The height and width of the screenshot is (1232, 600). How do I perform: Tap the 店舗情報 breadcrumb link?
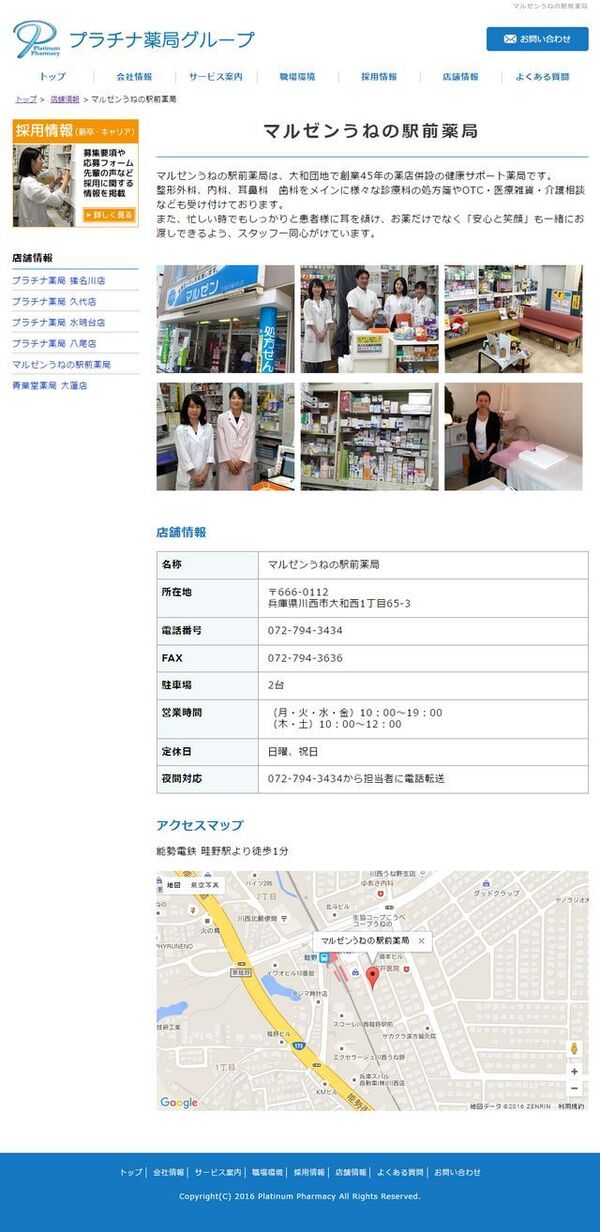pyautogui.click(x=65, y=100)
